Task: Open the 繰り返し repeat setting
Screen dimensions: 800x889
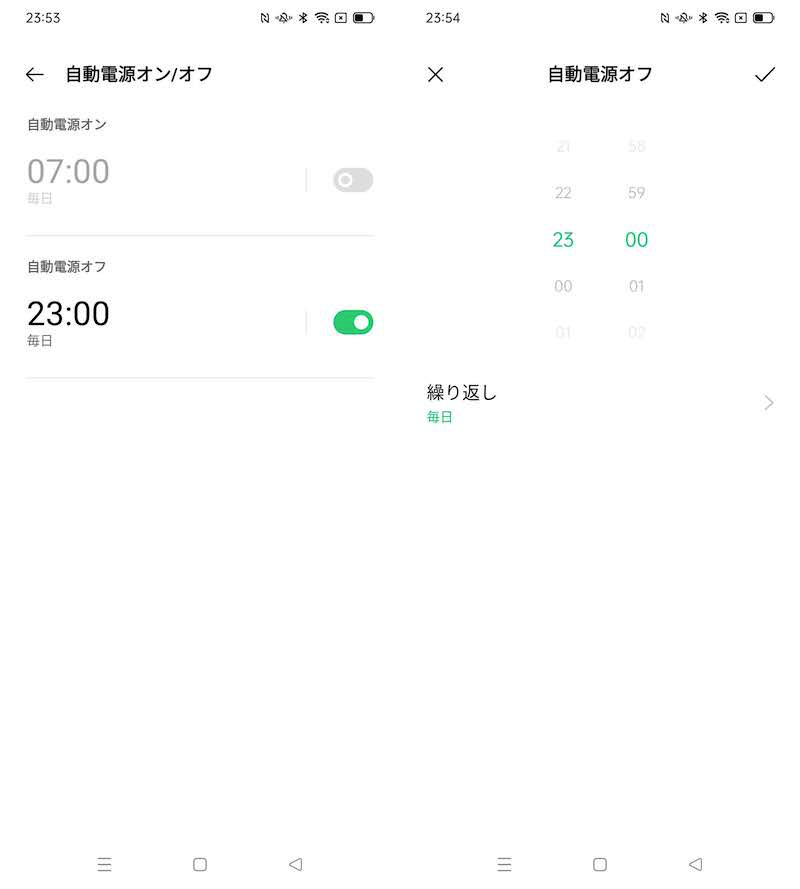Action: point(600,402)
